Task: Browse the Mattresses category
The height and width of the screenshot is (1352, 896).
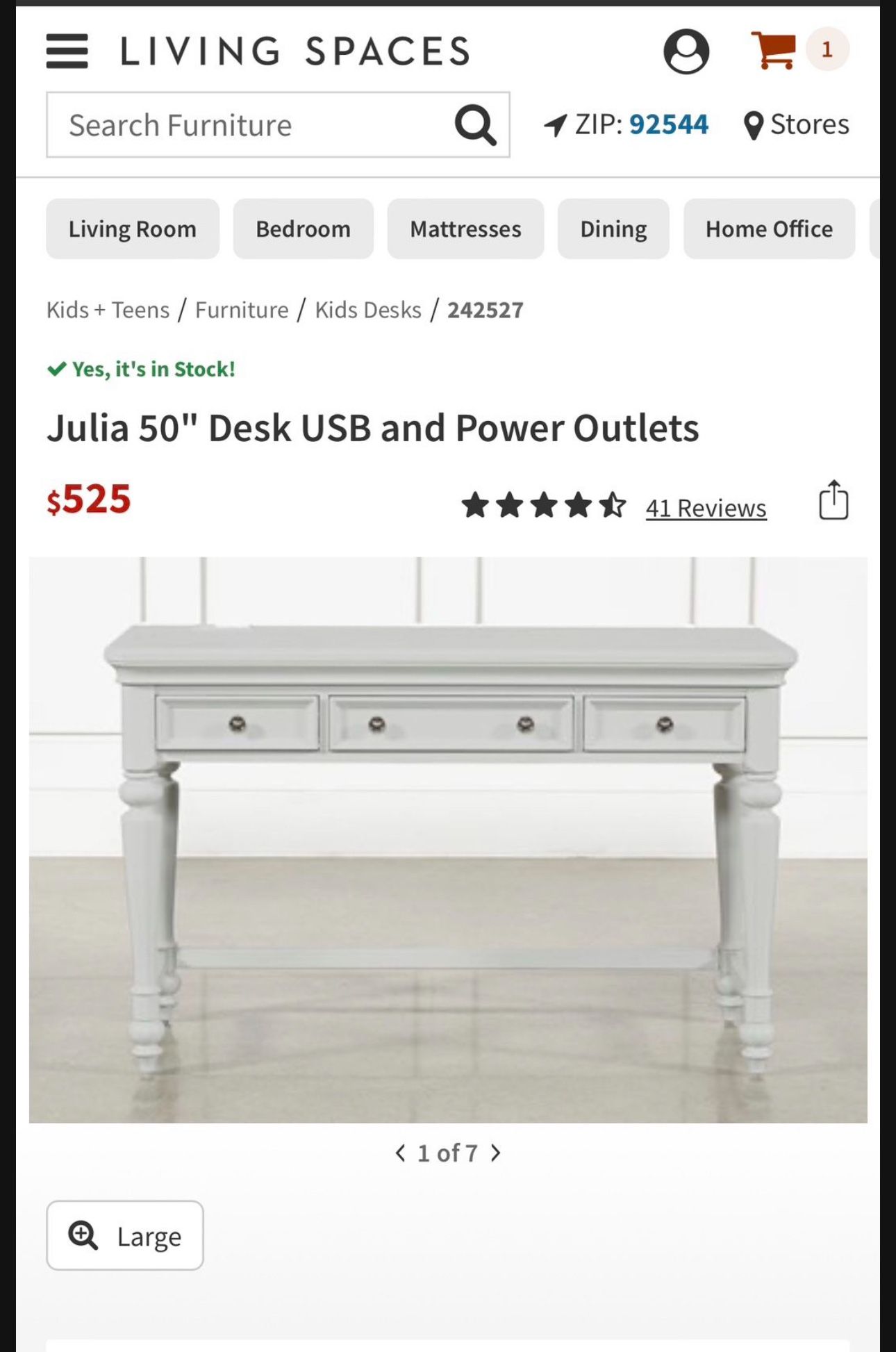Action: pyautogui.click(x=465, y=229)
